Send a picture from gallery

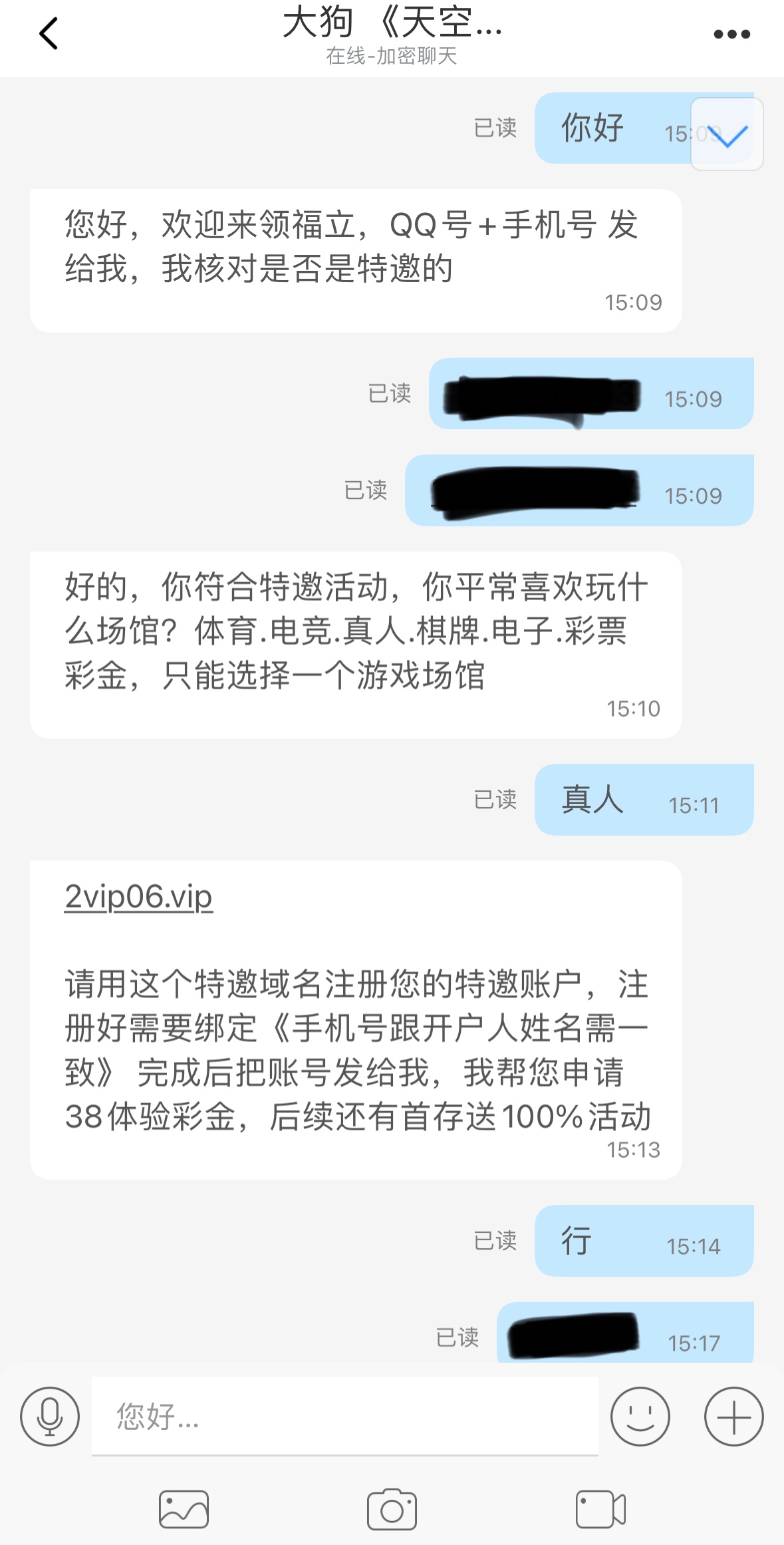pos(184,1509)
